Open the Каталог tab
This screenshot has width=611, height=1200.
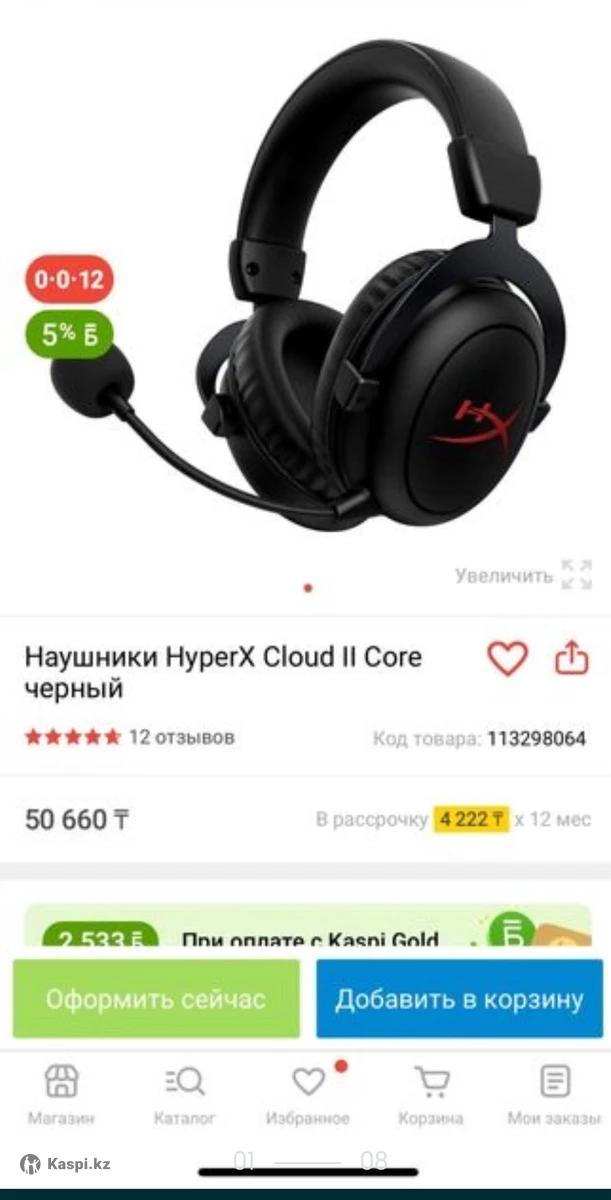(184, 1095)
